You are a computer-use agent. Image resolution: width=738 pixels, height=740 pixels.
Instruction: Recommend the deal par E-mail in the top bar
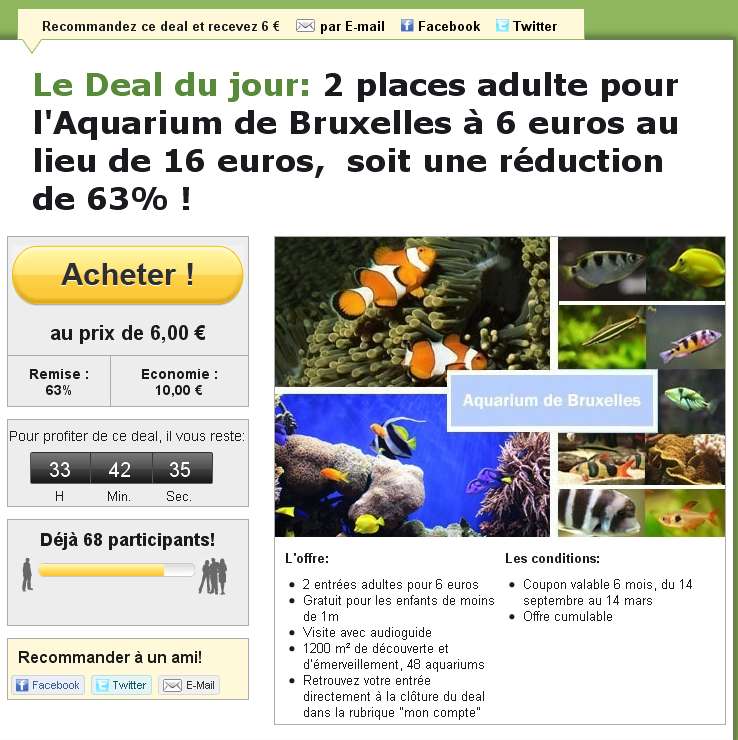(341, 26)
